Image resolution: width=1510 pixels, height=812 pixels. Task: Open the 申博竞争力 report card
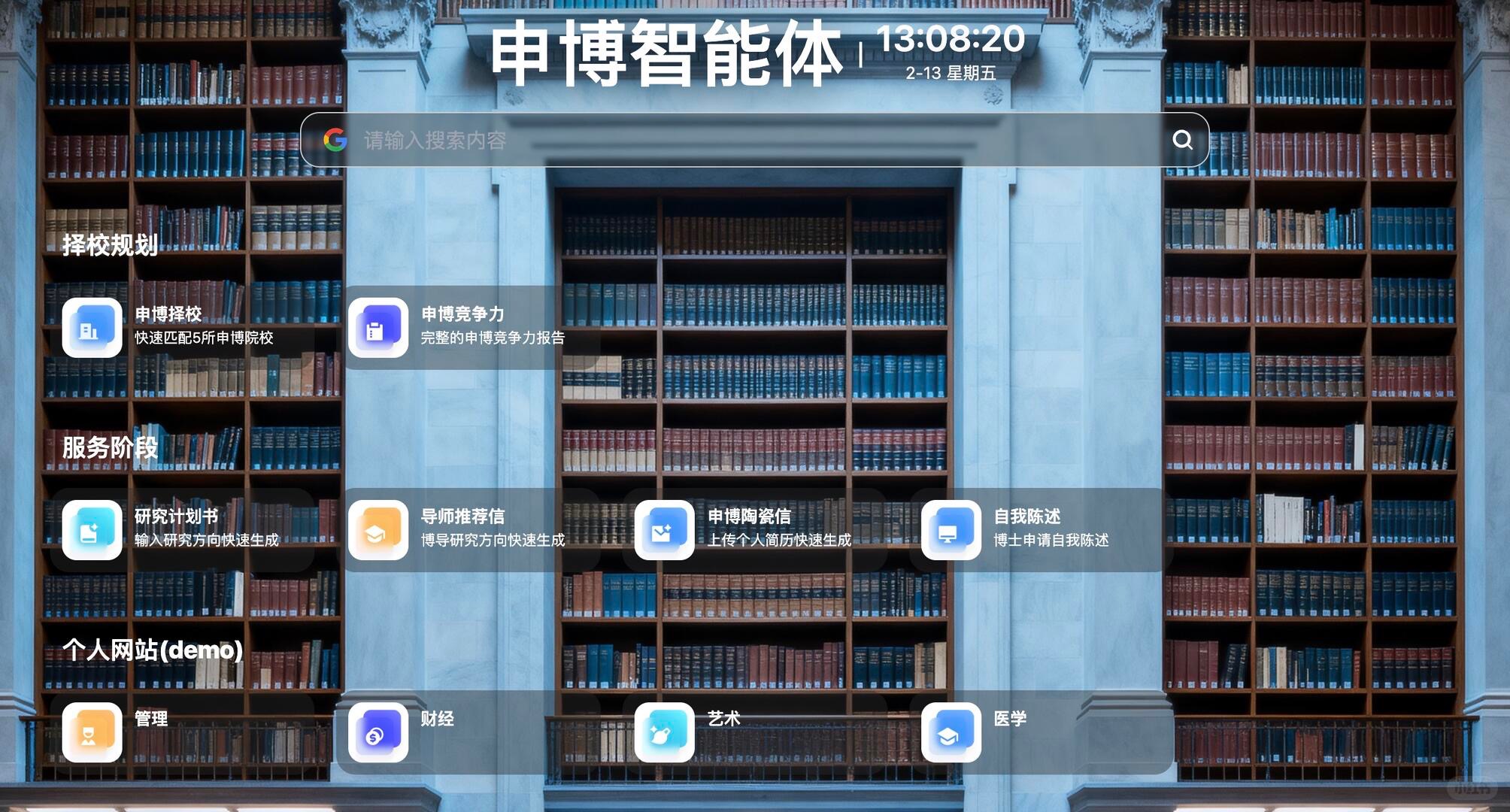(466, 327)
